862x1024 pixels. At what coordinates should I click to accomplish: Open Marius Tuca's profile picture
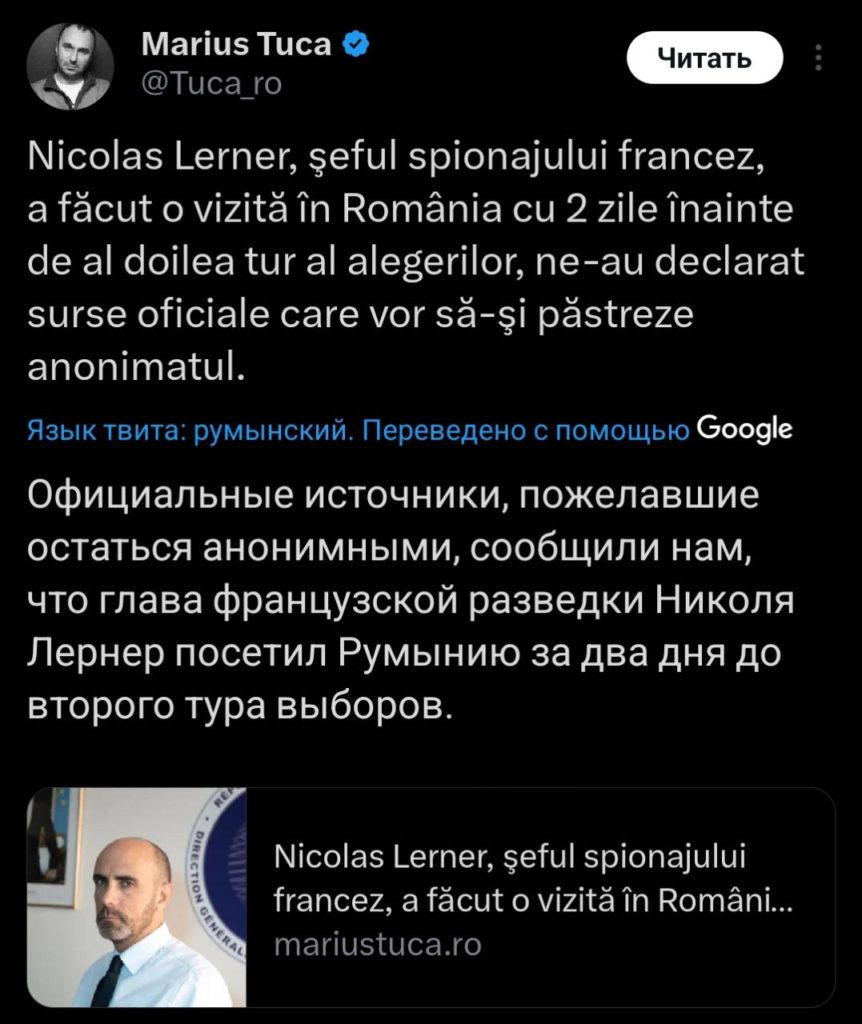click(70, 66)
